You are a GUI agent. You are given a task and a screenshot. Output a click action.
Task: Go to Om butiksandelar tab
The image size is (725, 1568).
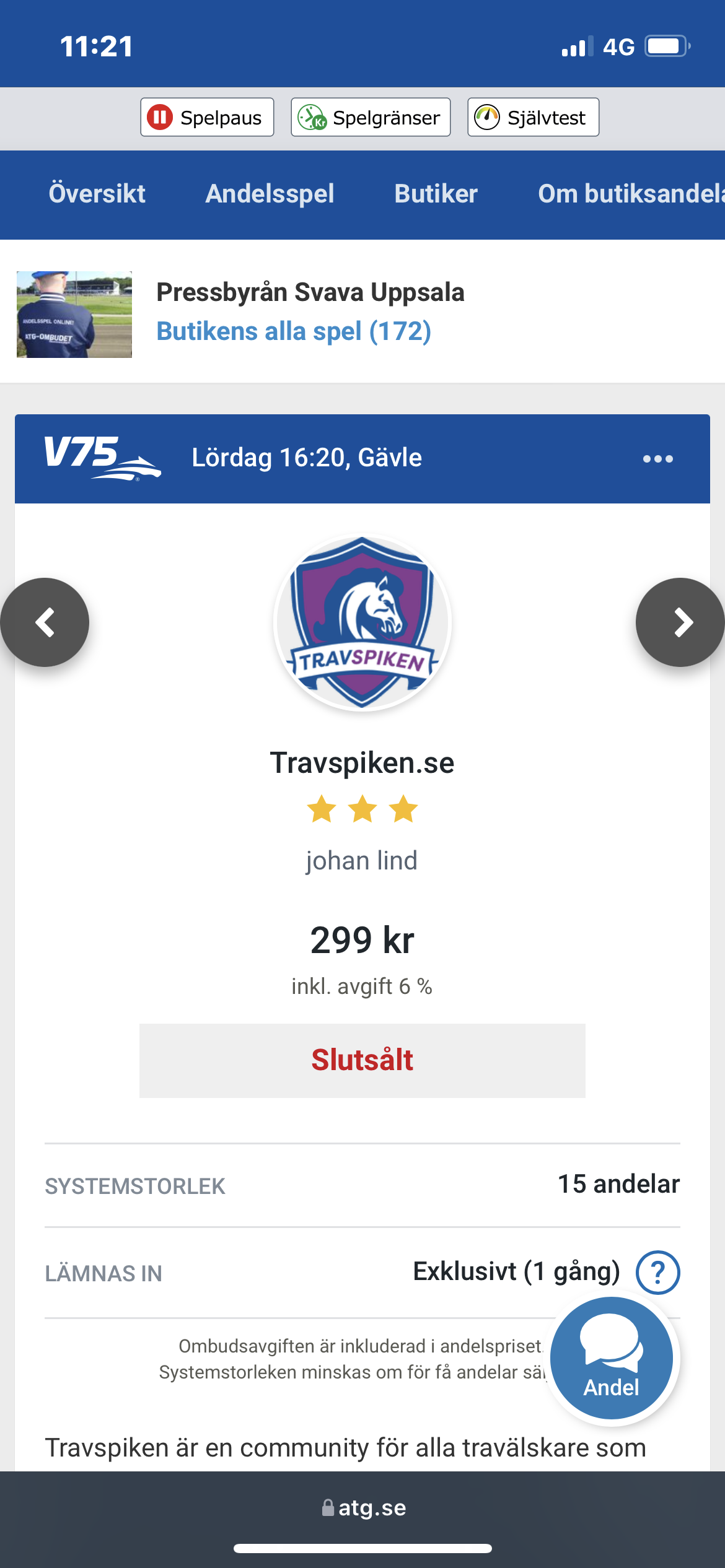(x=629, y=194)
